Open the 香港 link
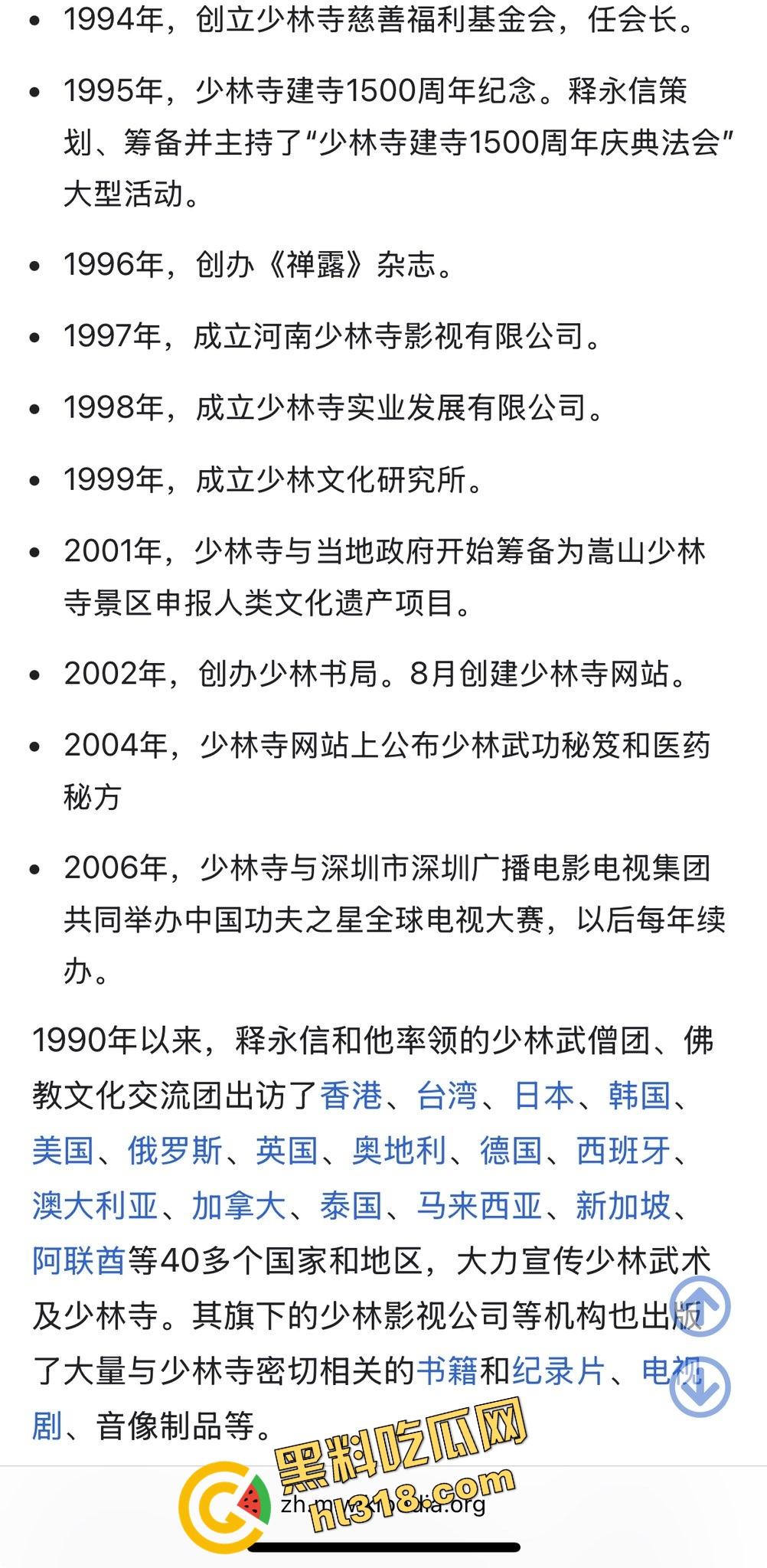The image size is (767, 1568). (x=352, y=1096)
